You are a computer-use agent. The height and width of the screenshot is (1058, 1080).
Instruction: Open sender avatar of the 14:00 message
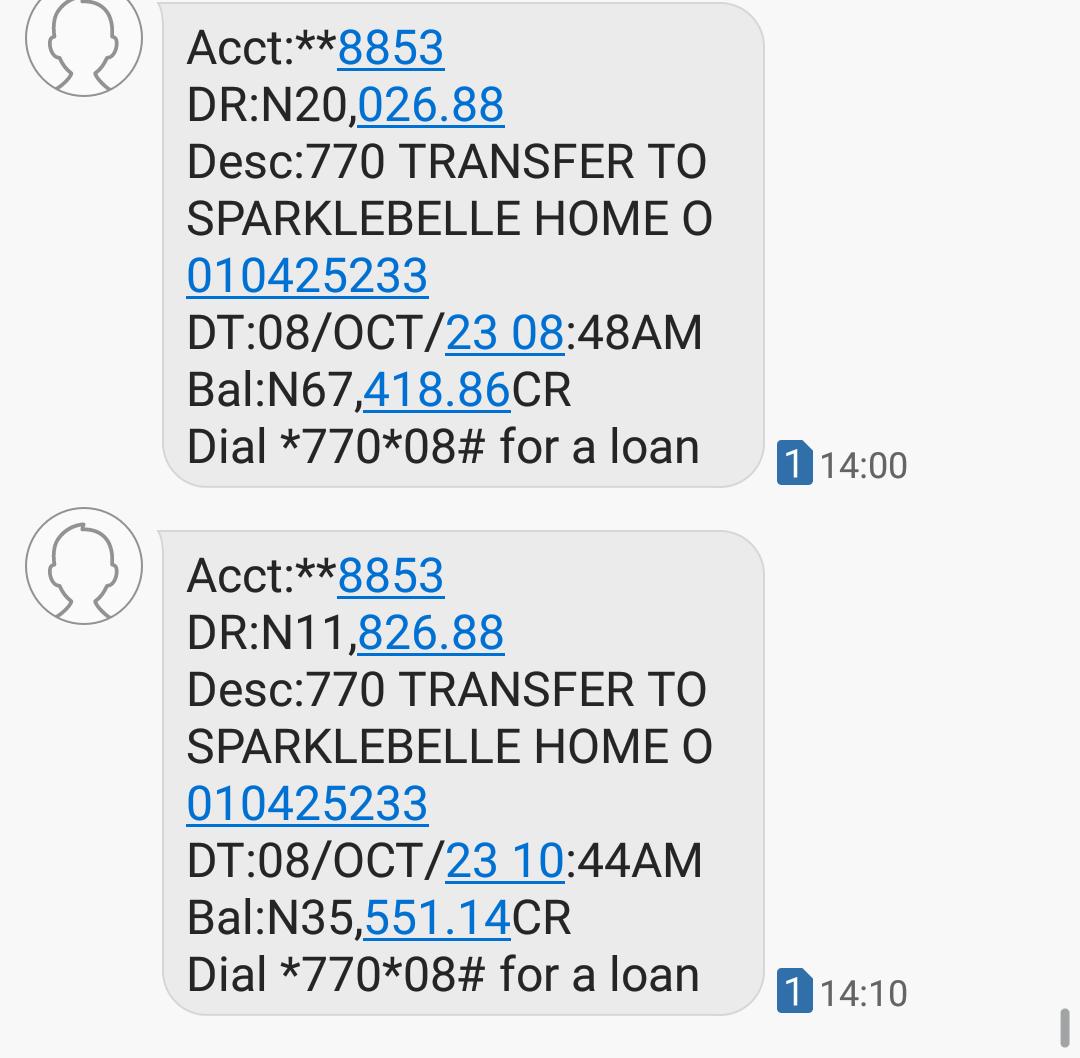click(84, 40)
